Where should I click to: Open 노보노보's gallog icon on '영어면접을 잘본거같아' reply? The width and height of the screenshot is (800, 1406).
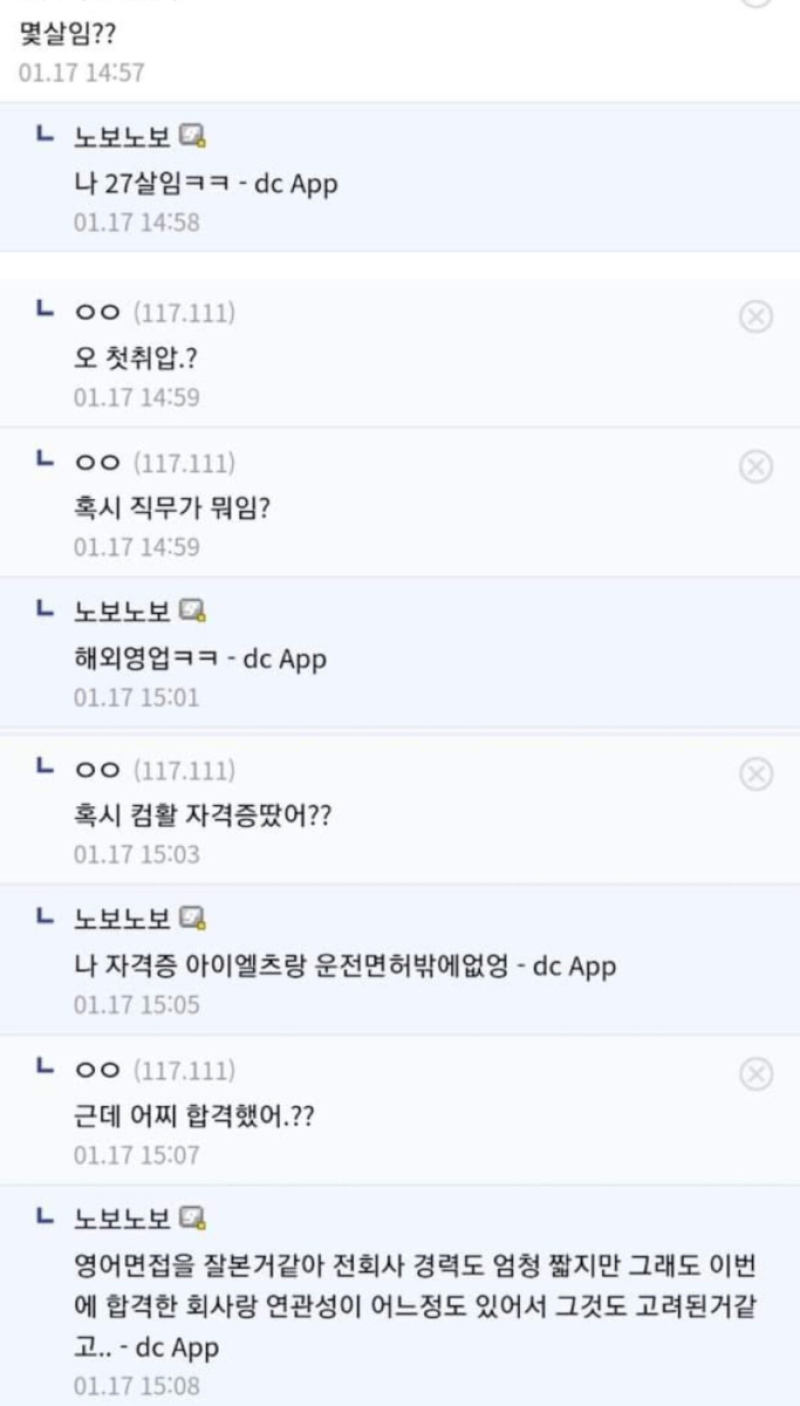193,1218
